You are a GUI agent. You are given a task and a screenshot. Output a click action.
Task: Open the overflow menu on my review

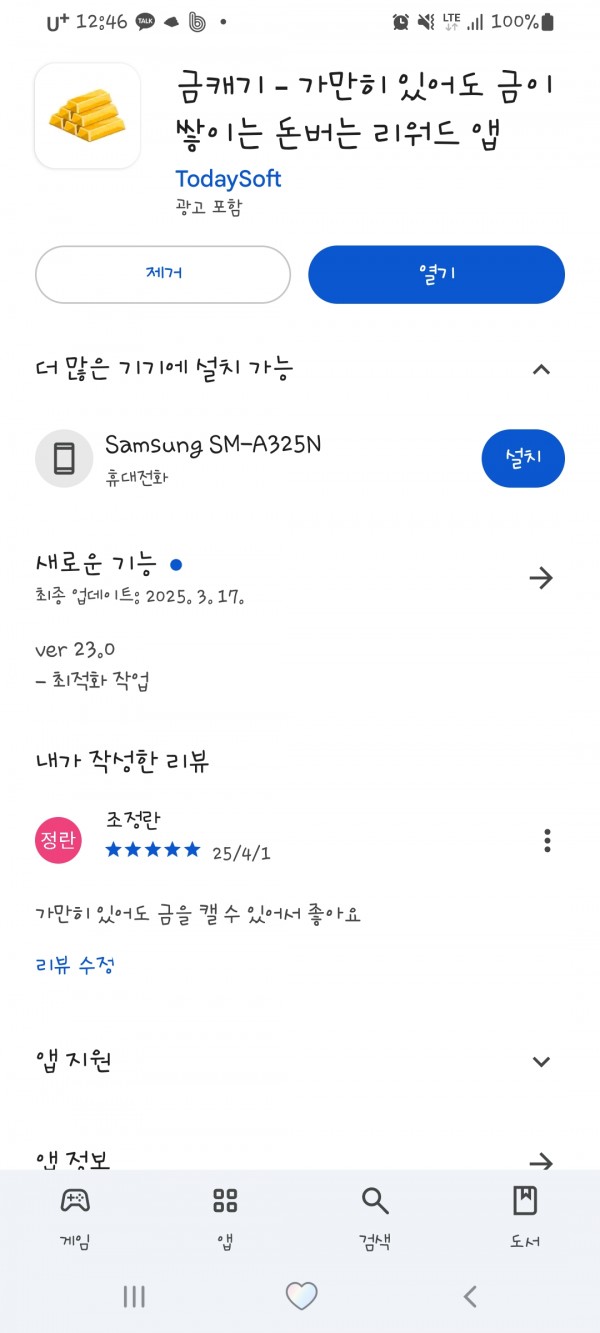[x=547, y=840]
